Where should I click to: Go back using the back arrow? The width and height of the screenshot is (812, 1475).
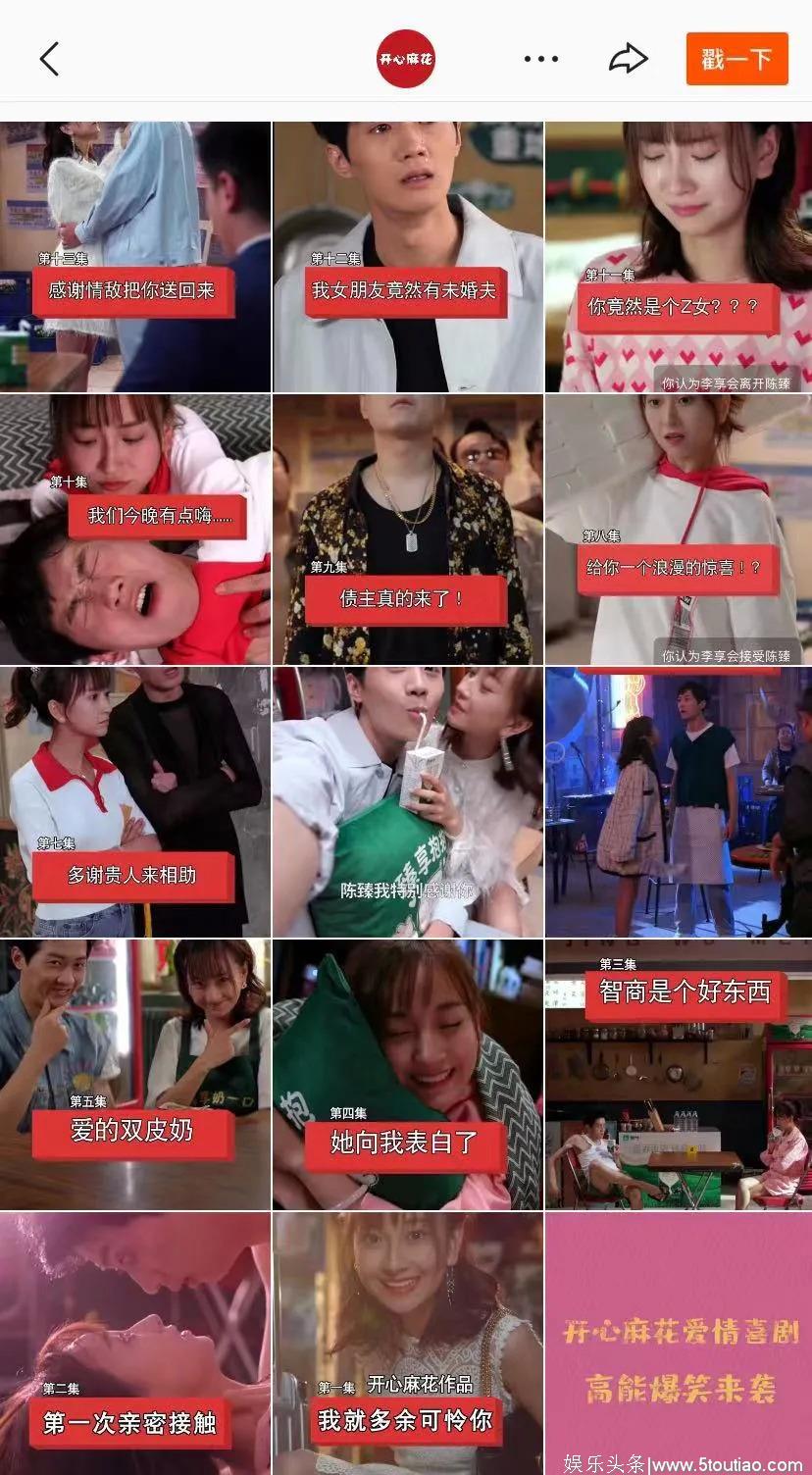coord(49,59)
